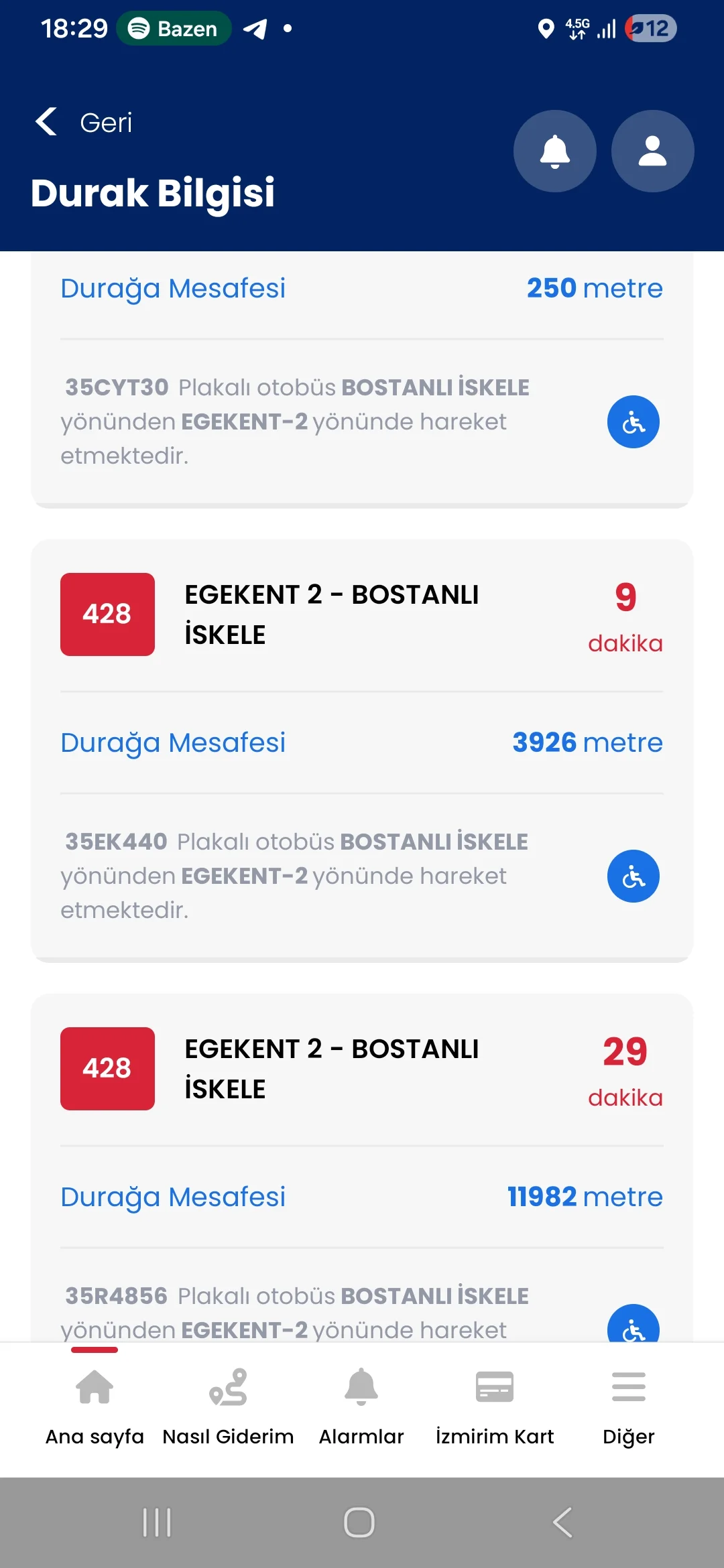Open your profile from the person icon
Image resolution: width=724 pixels, height=1568 pixels.
pos(652,151)
